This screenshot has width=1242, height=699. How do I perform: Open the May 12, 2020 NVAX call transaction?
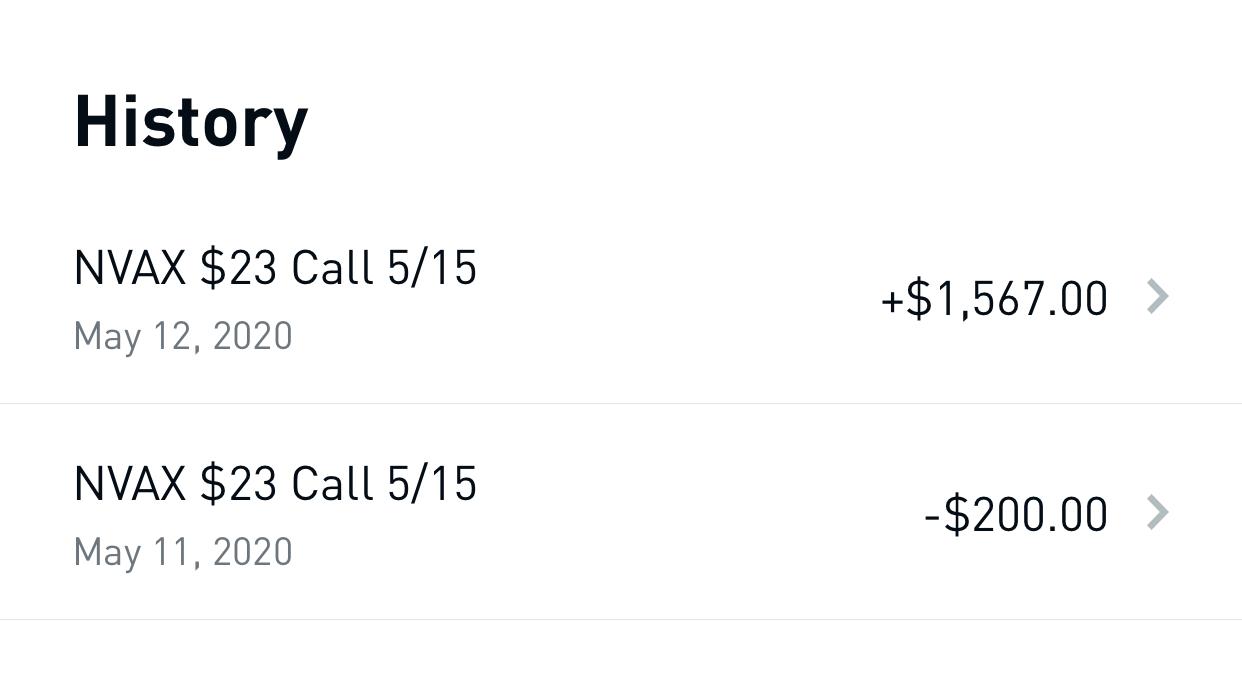pos(620,299)
